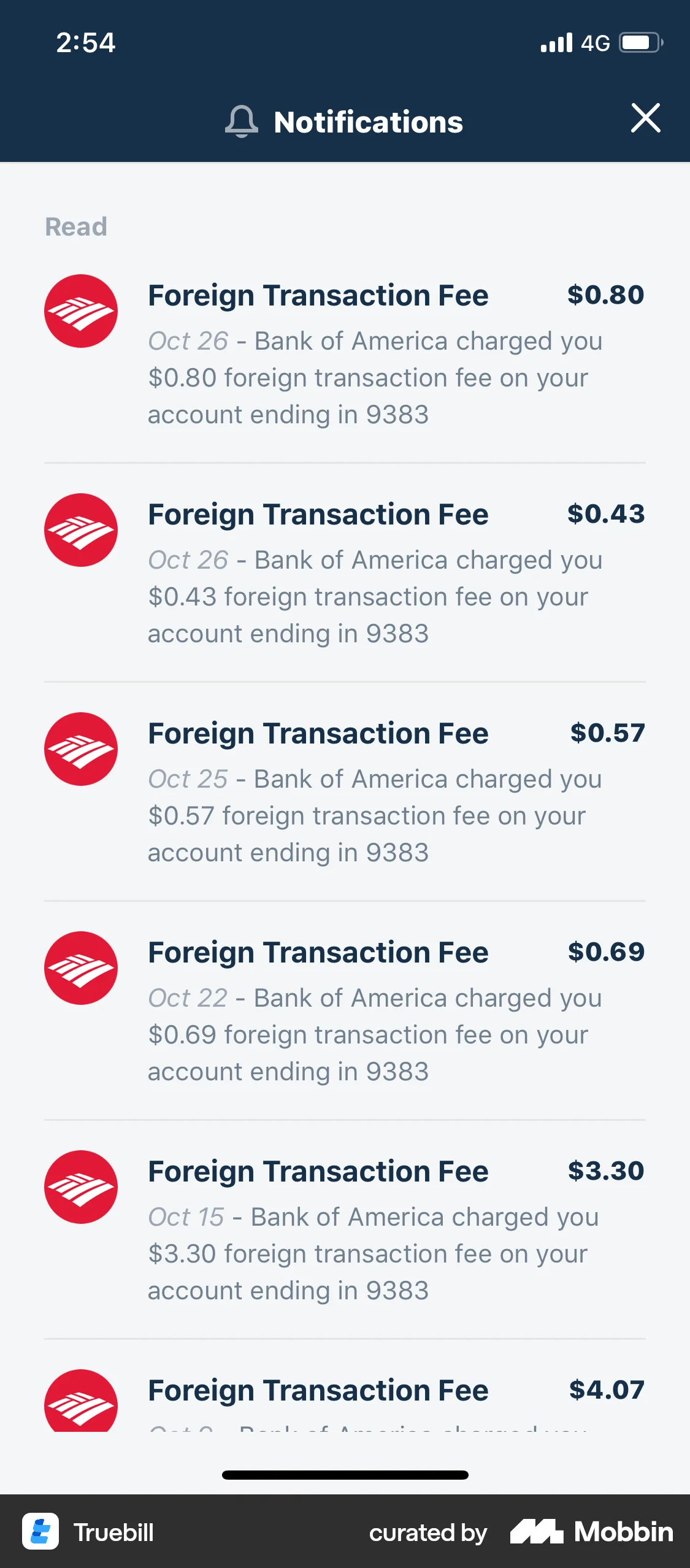Select the Oct 22 fee notification

343,1012
